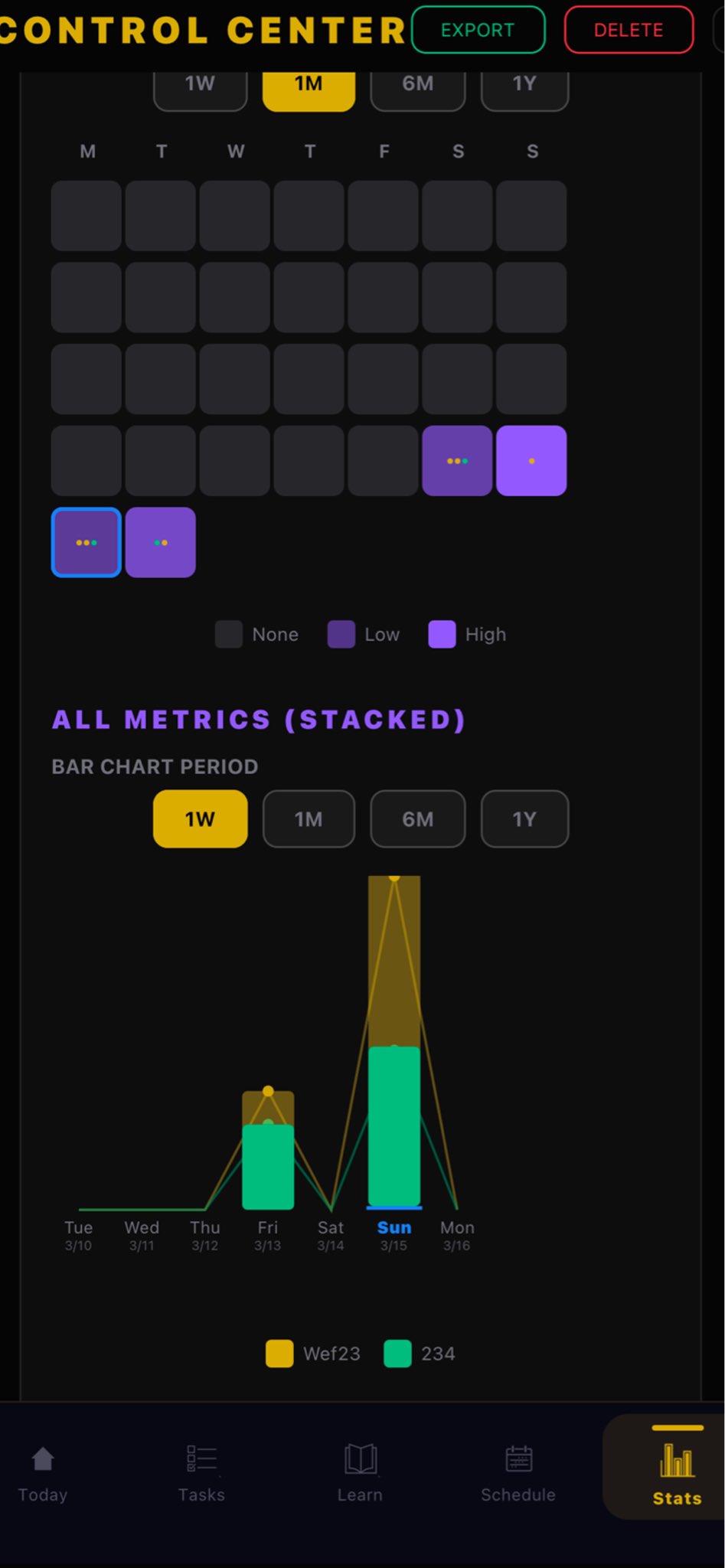Go to the Today tab
The height and width of the screenshot is (1568, 725).
[x=43, y=1474]
